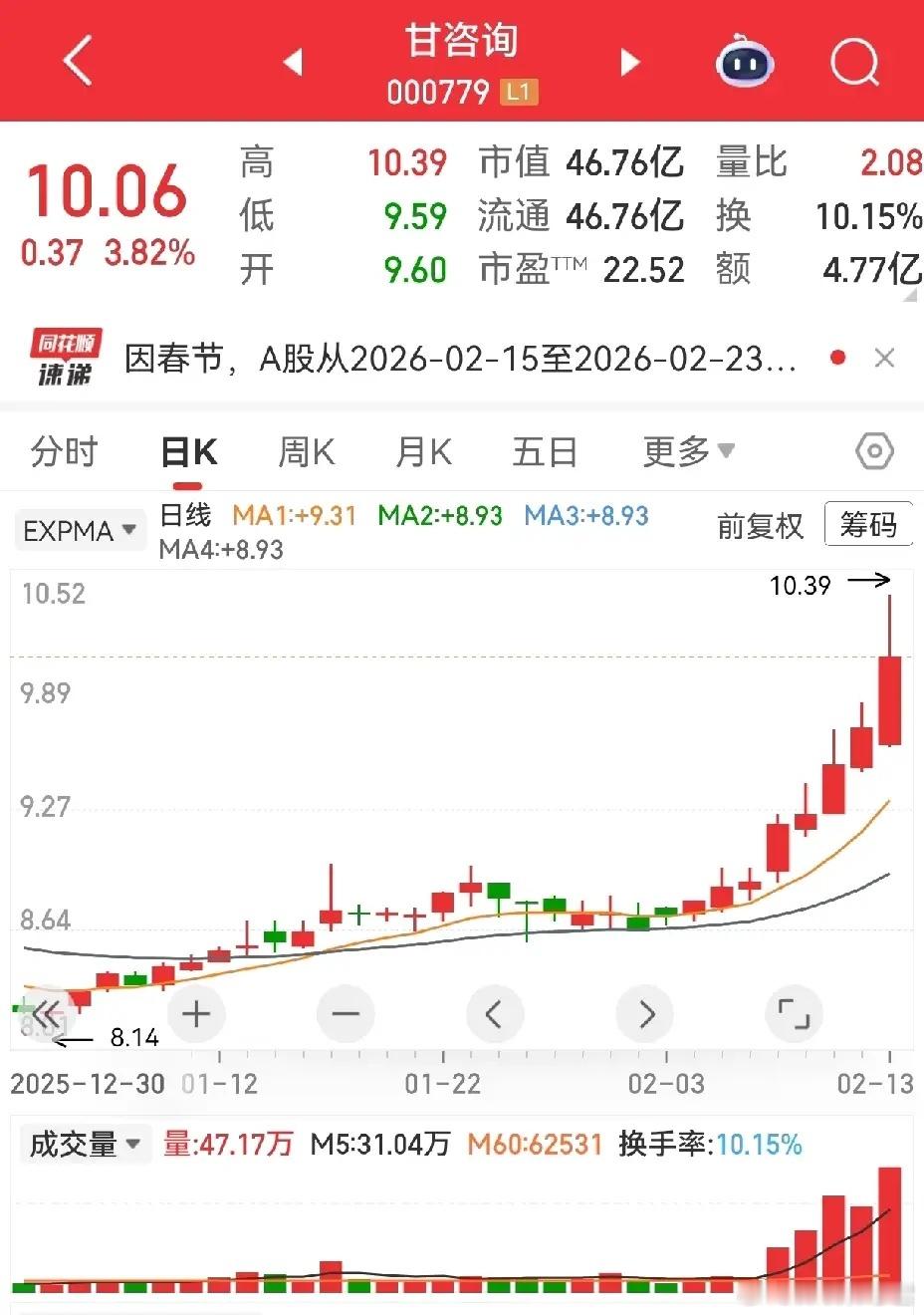This screenshot has height=1315, width=924.
Task: Switch to previous stock using left triangle
Action: click(294, 62)
